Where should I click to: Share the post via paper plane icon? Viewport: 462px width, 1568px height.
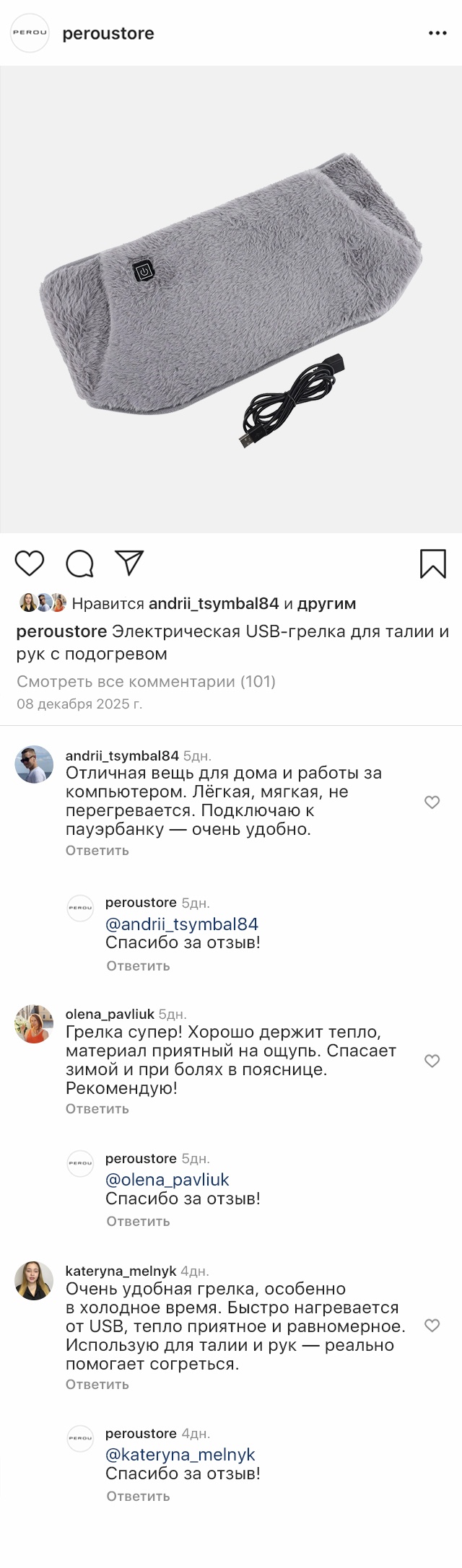(x=129, y=563)
